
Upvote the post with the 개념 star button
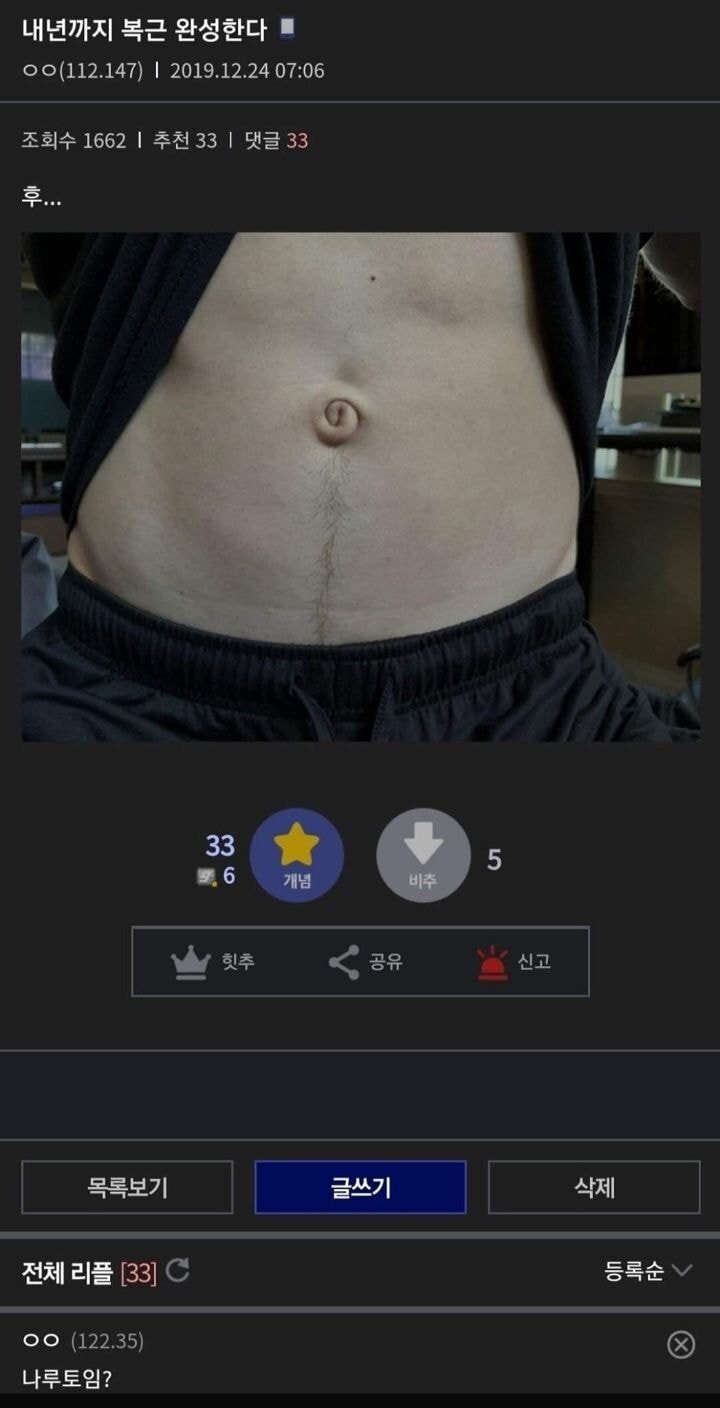[296, 855]
